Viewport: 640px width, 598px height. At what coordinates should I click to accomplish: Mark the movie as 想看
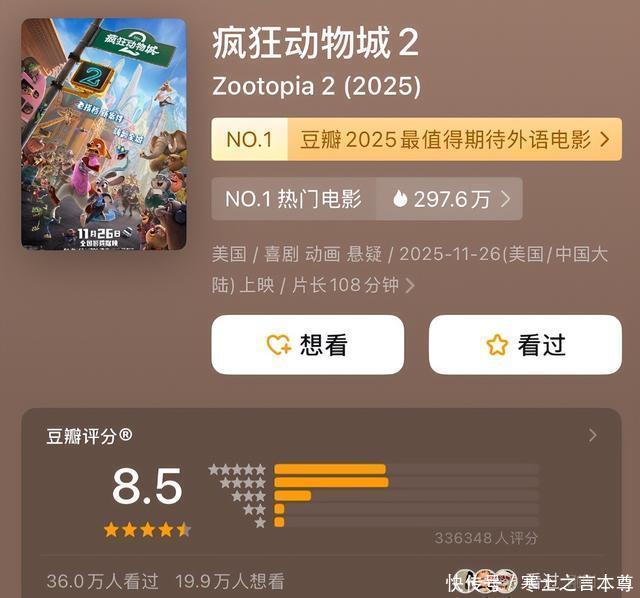coord(307,345)
